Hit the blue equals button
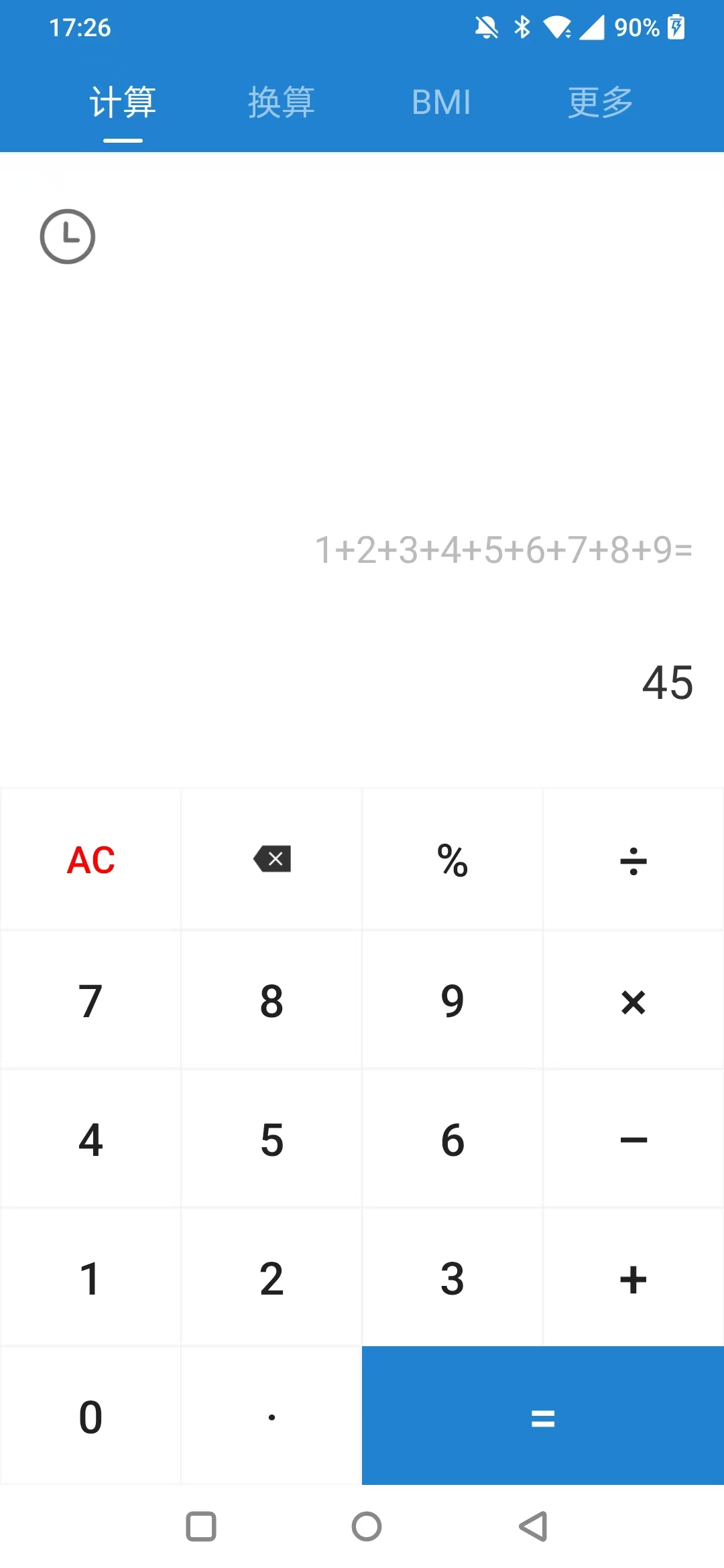Viewport: 724px width, 1568px height. click(x=543, y=1417)
